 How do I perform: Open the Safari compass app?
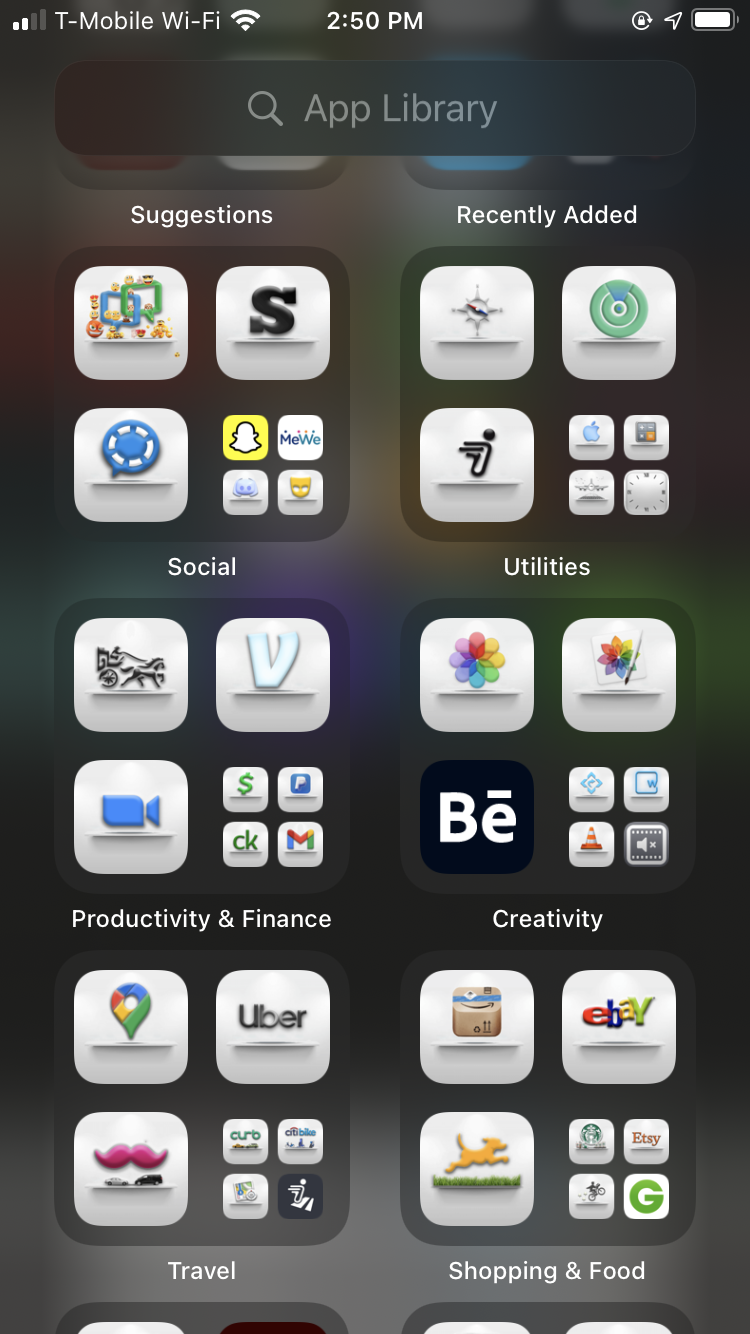coord(477,322)
